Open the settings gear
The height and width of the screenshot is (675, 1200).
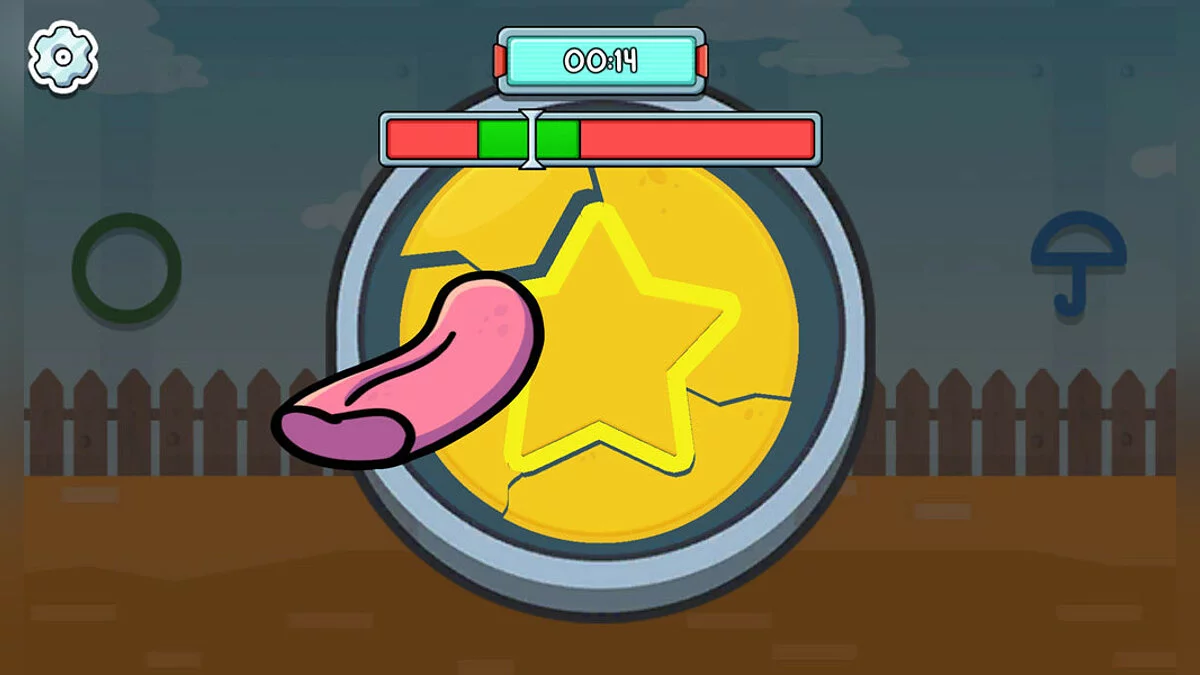point(62,57)
